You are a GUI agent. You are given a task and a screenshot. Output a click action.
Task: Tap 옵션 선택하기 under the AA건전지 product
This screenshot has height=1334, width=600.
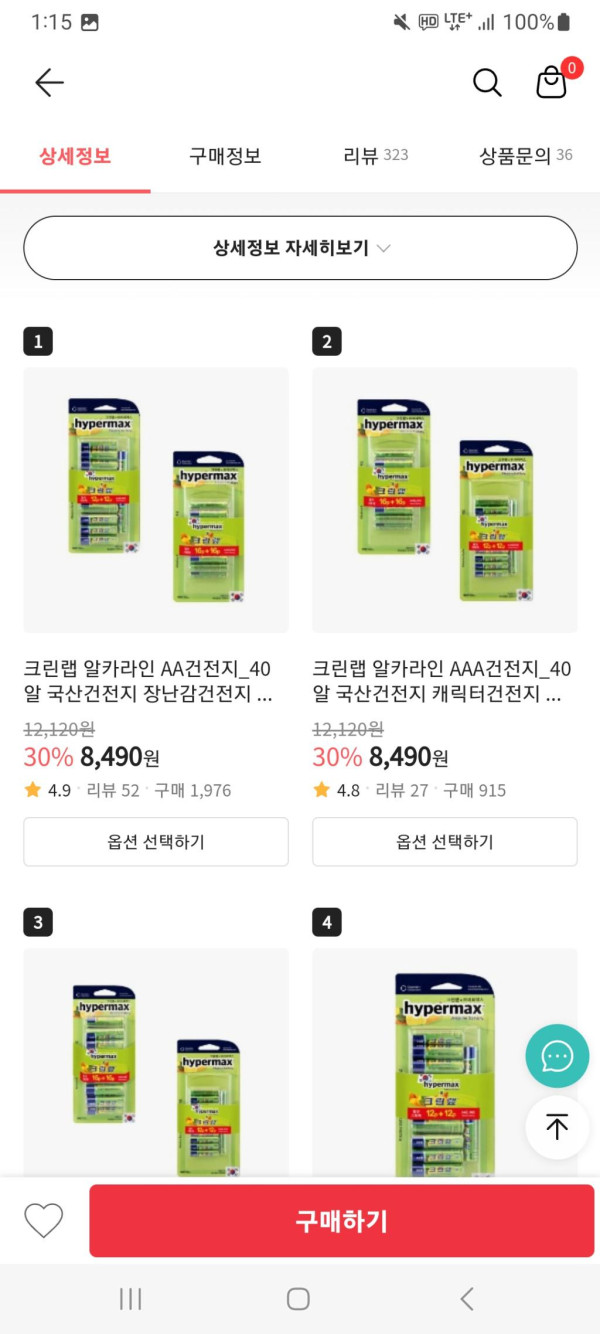pyautogui.click(x=156, y=842)
